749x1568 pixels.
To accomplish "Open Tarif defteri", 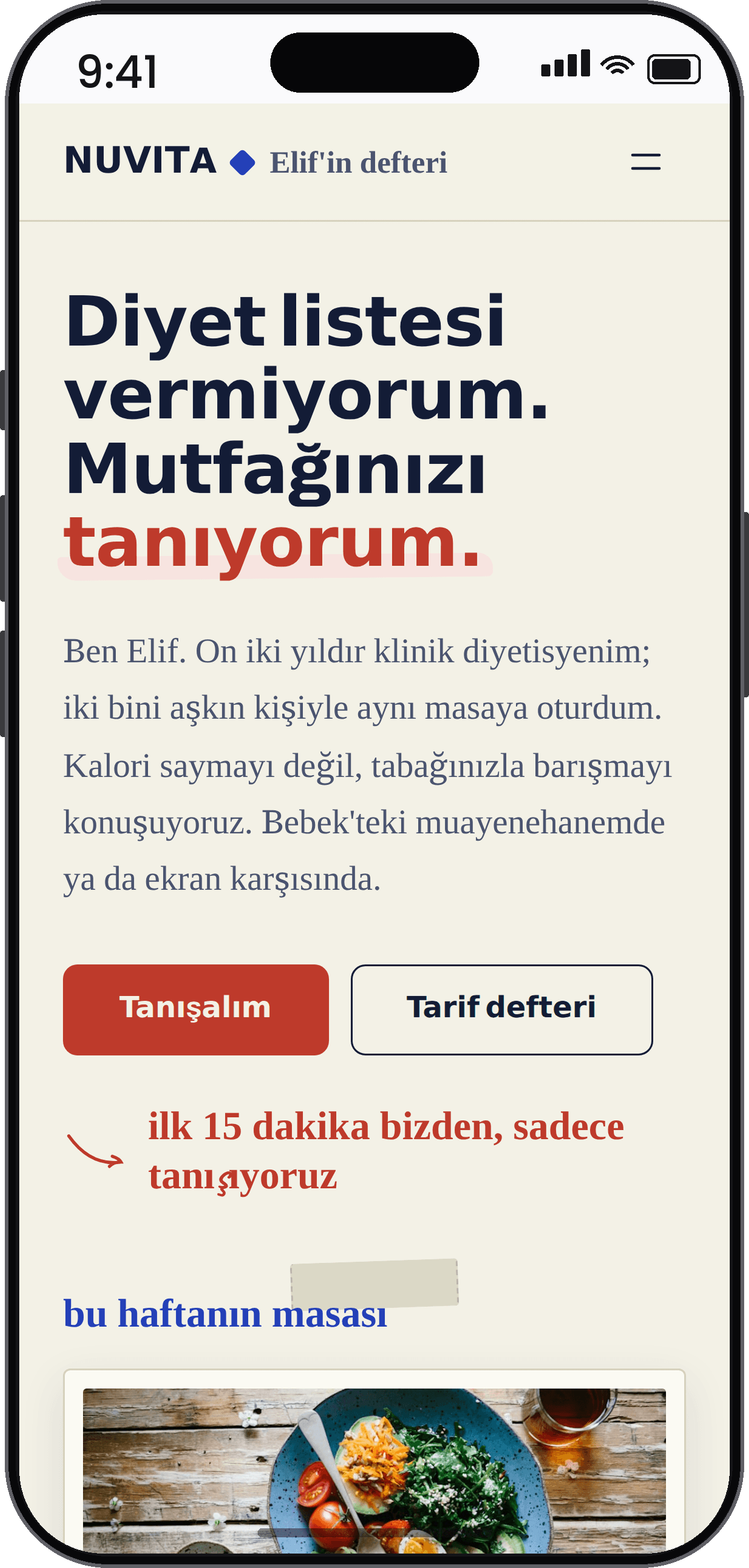I will pyautogui.click(x=501, y=1009).
